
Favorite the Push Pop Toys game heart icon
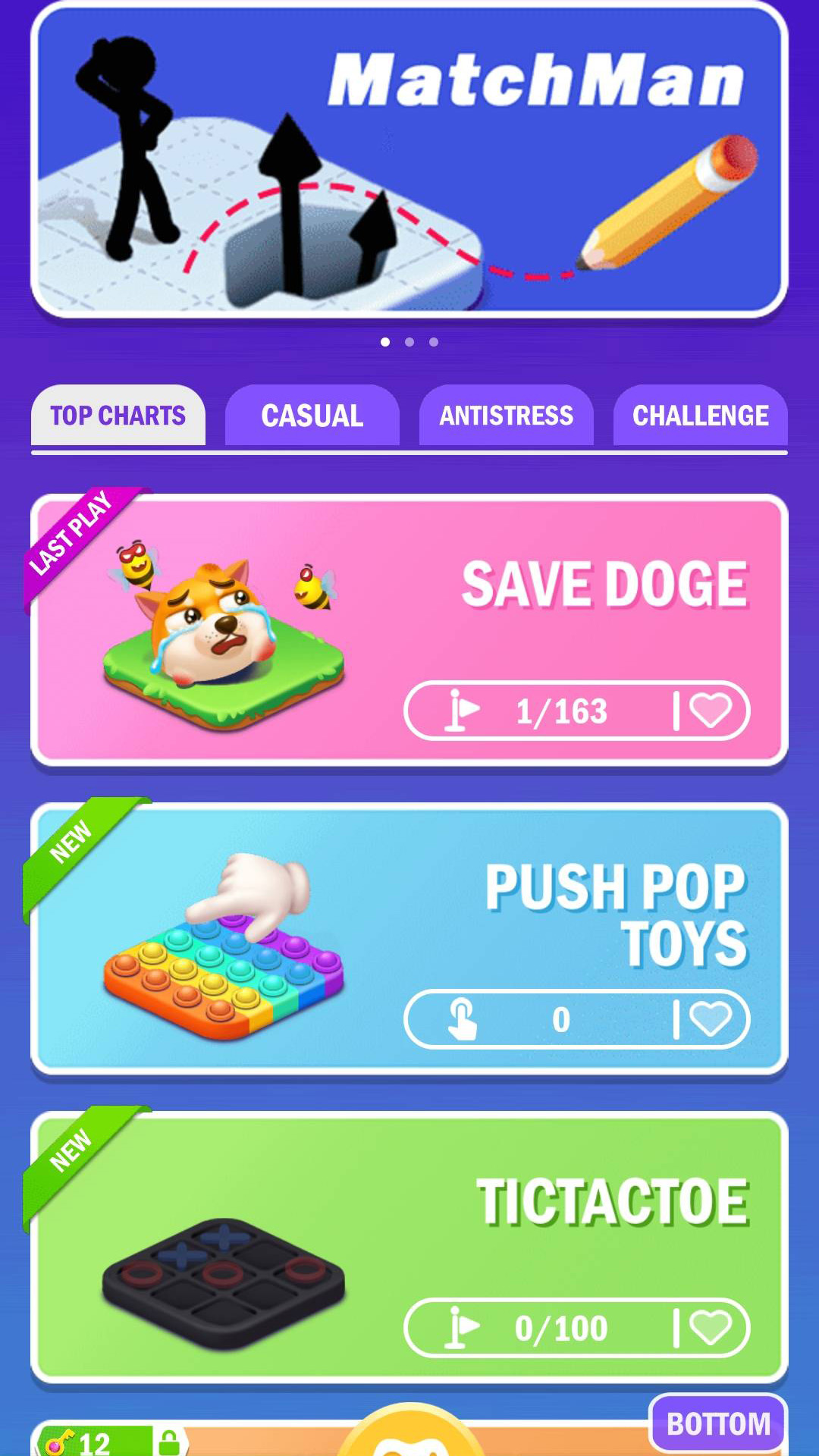pyautogui.click(x=711, y=1020)
